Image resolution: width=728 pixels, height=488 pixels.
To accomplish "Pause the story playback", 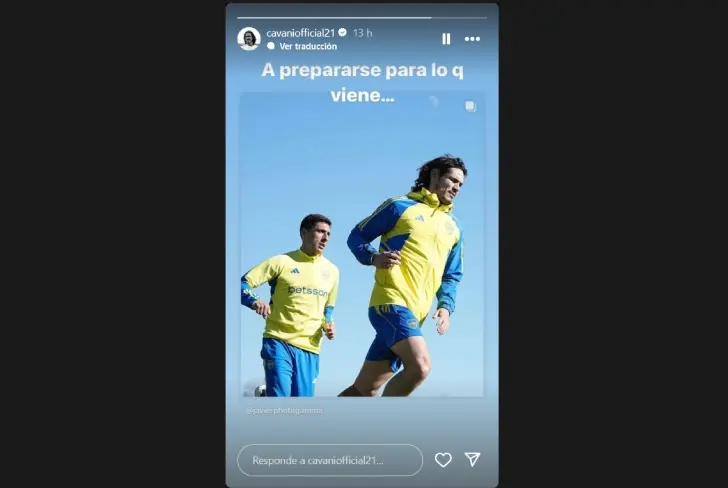I will click(446, 39).
